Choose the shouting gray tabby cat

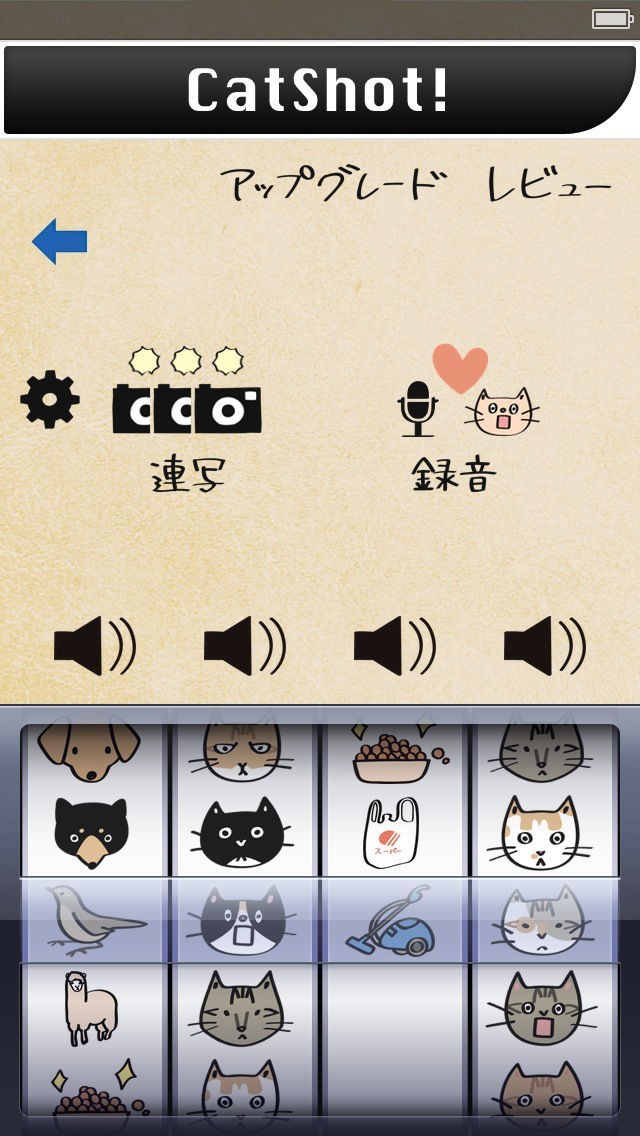[x=543, y=1008]
